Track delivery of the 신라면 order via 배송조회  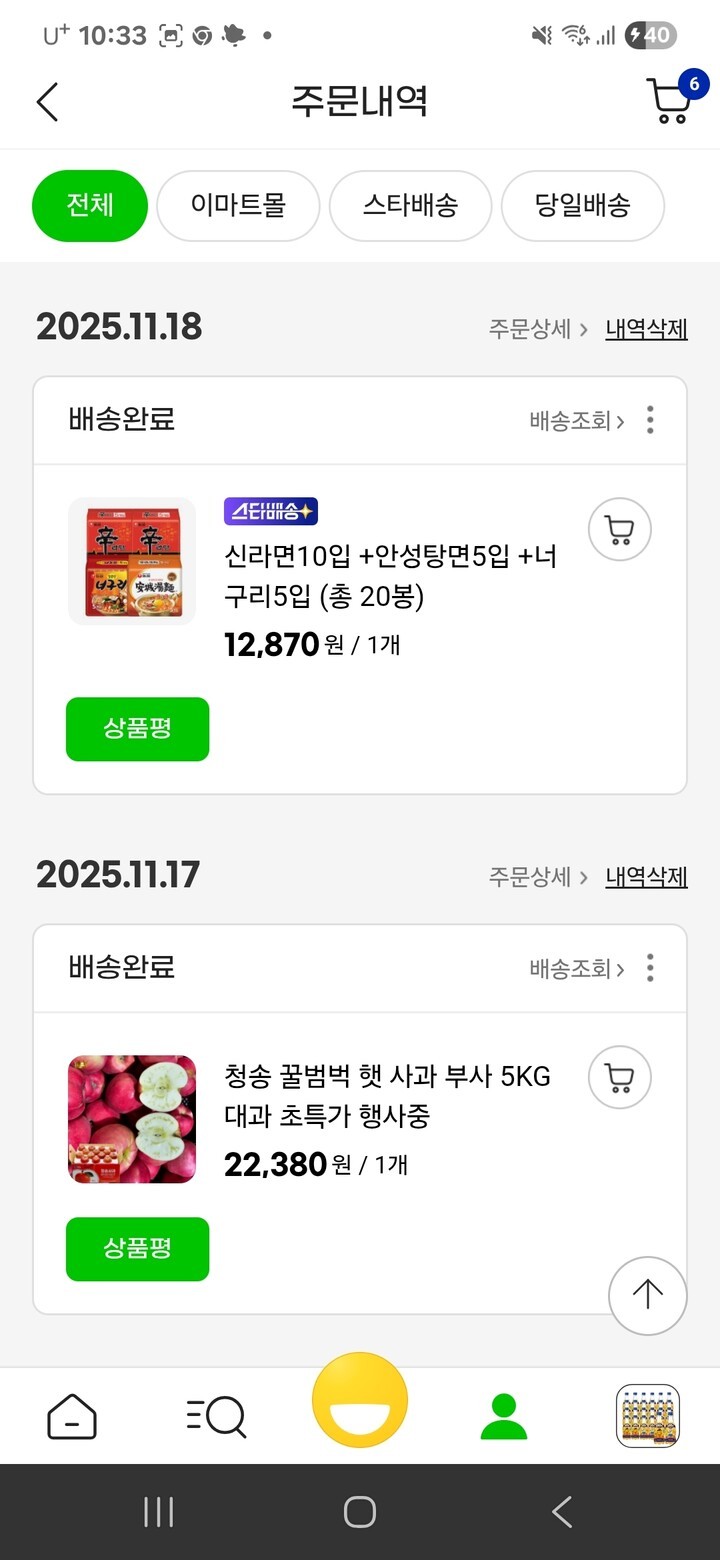pos(576,421)
